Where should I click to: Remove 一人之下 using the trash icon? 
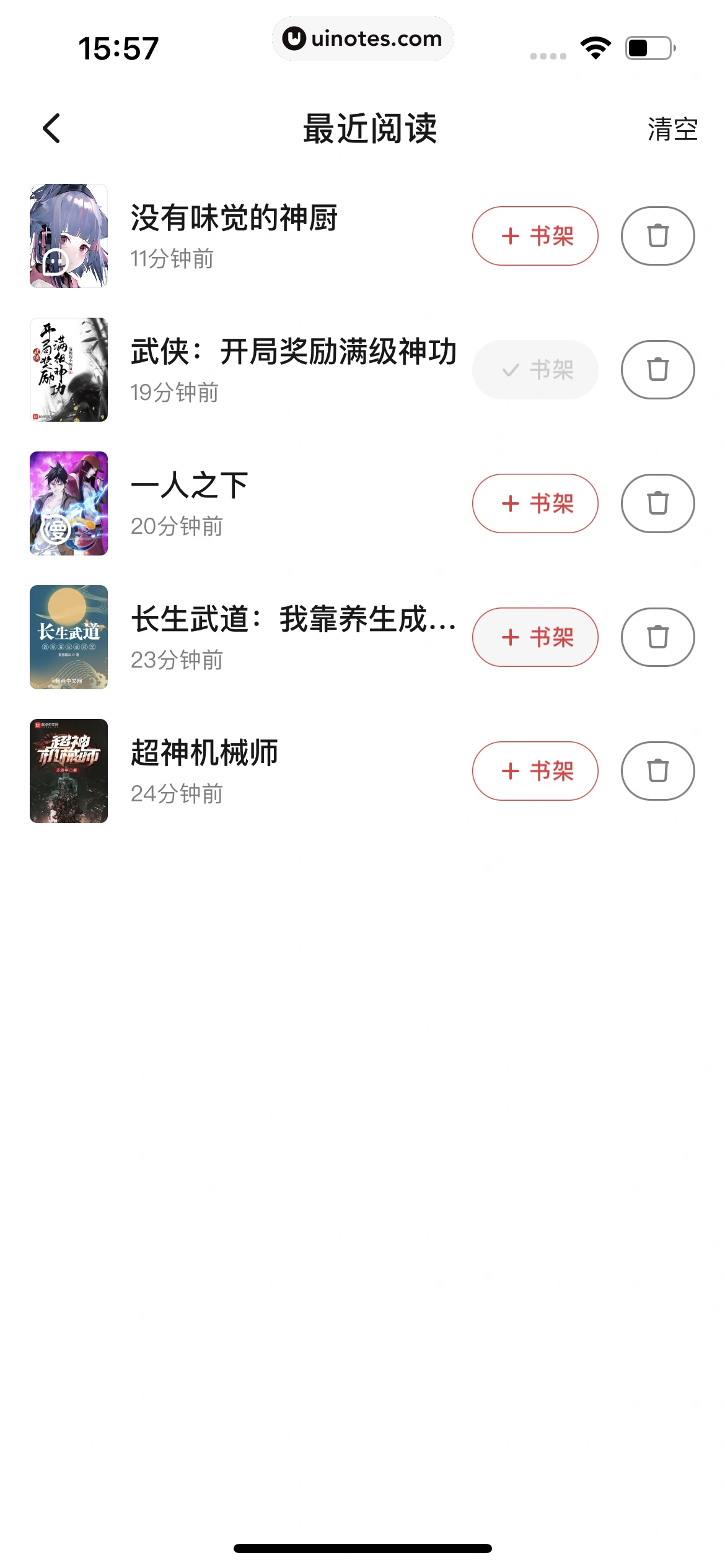[658, 503]
